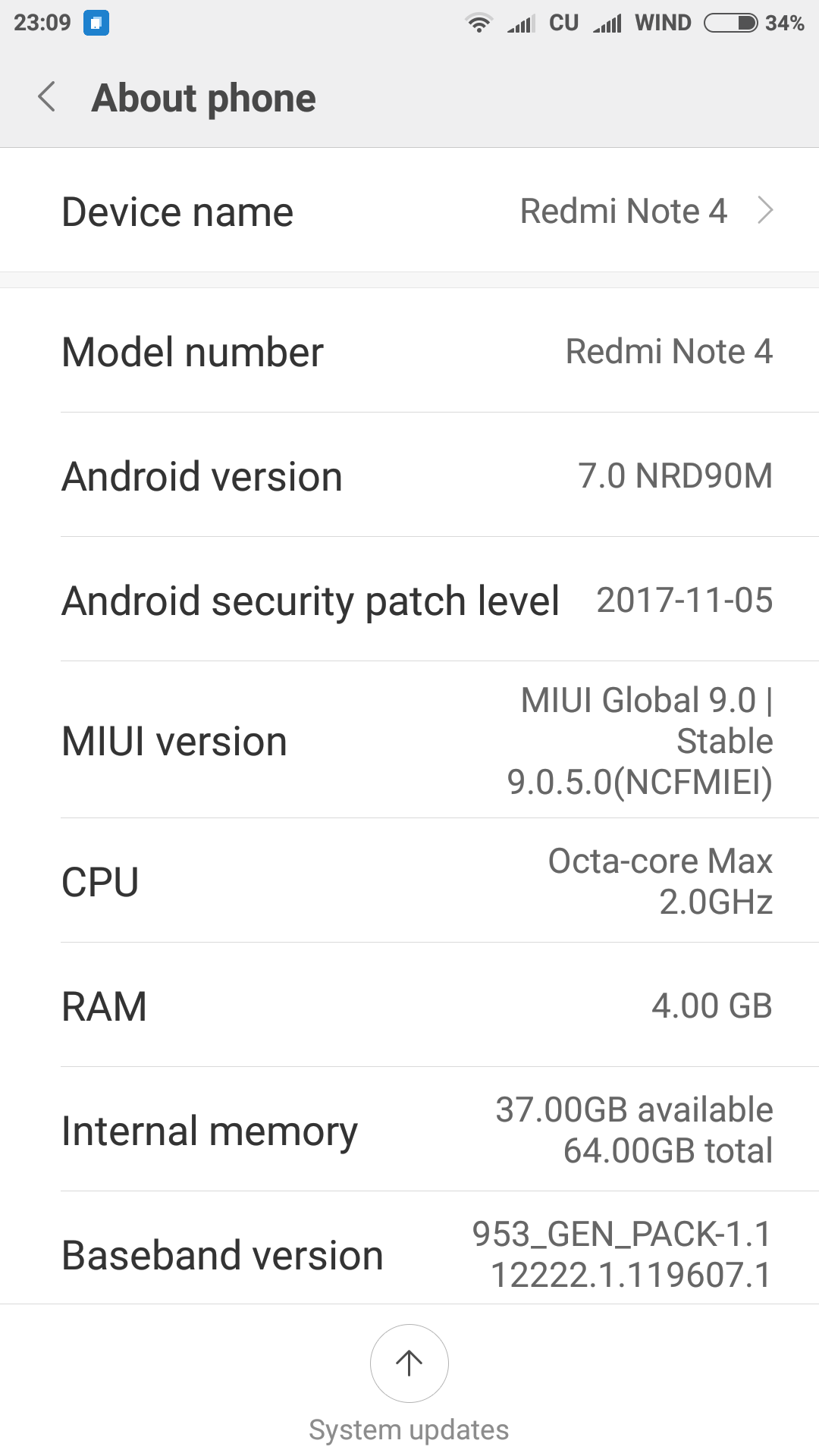Tap the Model number row

409,352
